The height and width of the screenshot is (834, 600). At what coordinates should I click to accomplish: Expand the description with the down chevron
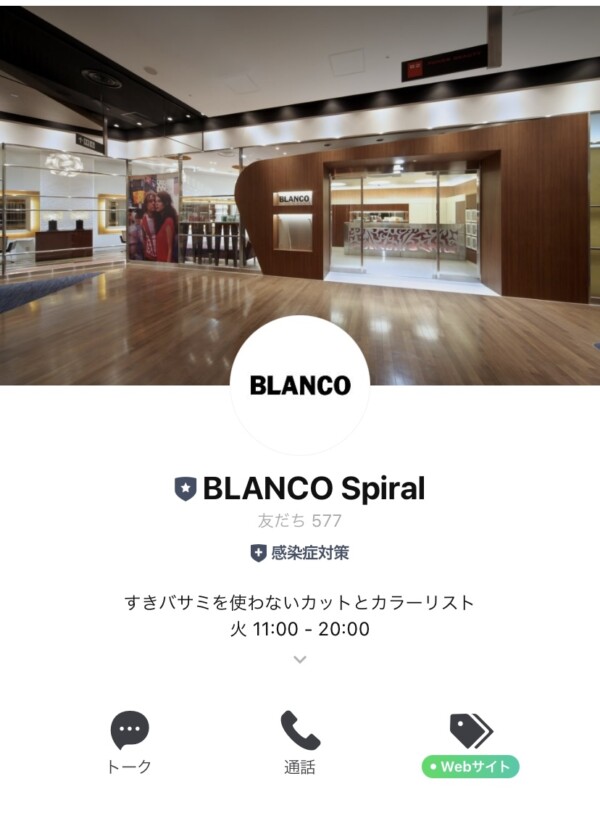click(300, 659)
